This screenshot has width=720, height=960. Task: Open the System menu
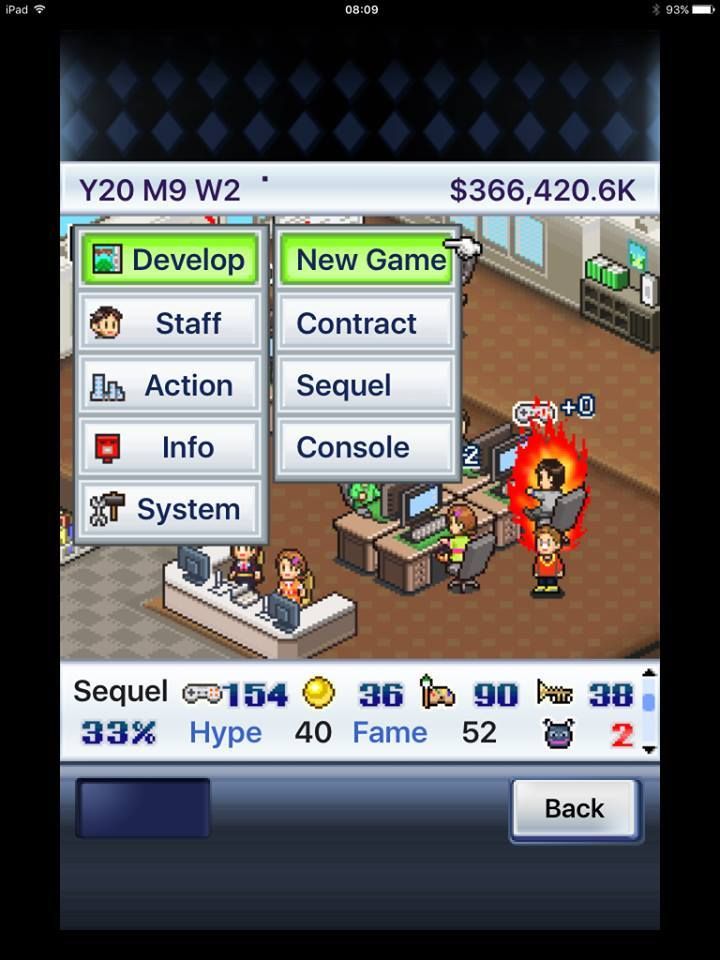pos(170,509)
